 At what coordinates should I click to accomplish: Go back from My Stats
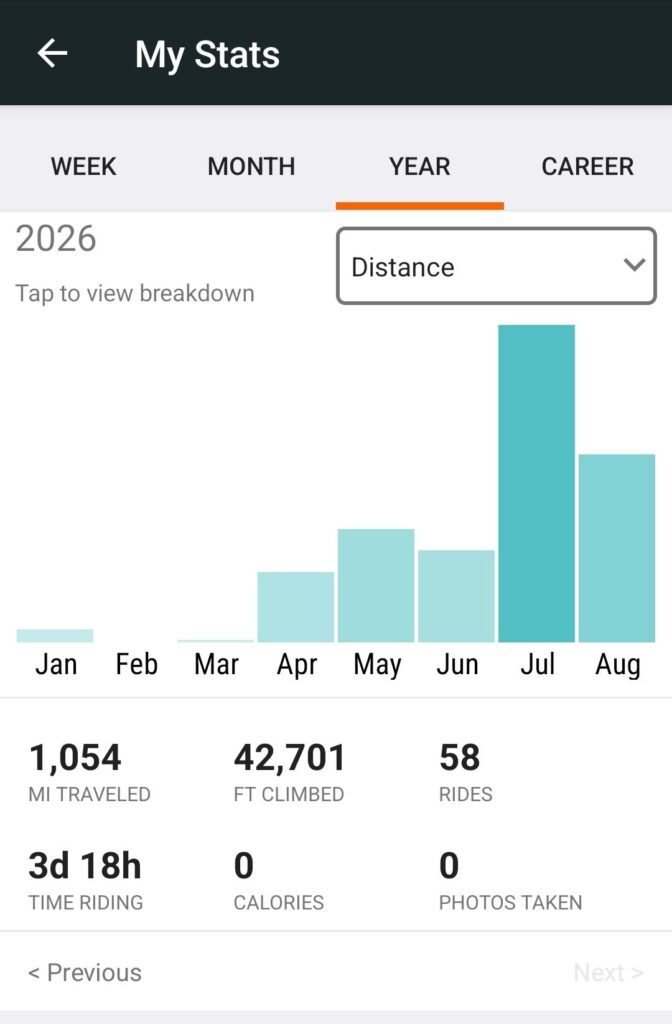coord(52,54)
